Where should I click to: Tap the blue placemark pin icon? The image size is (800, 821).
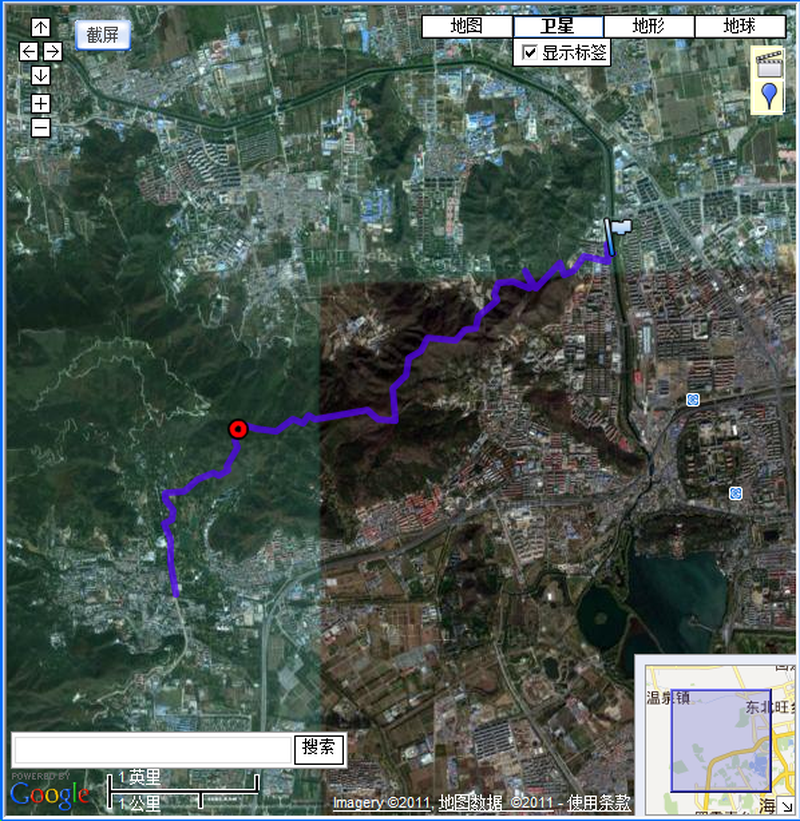pos(768,97)
